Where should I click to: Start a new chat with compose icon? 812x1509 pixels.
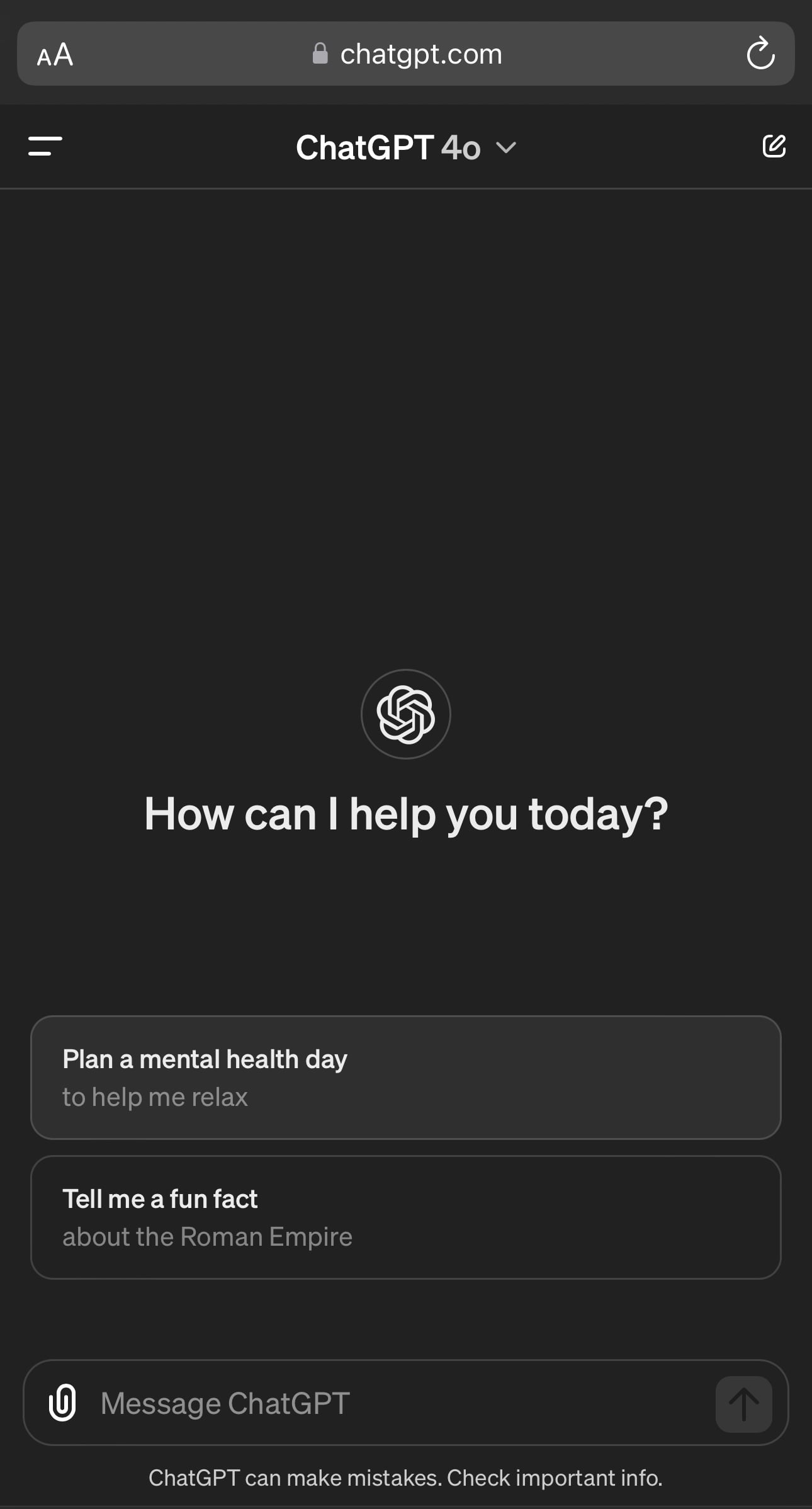tap(774, 146)
